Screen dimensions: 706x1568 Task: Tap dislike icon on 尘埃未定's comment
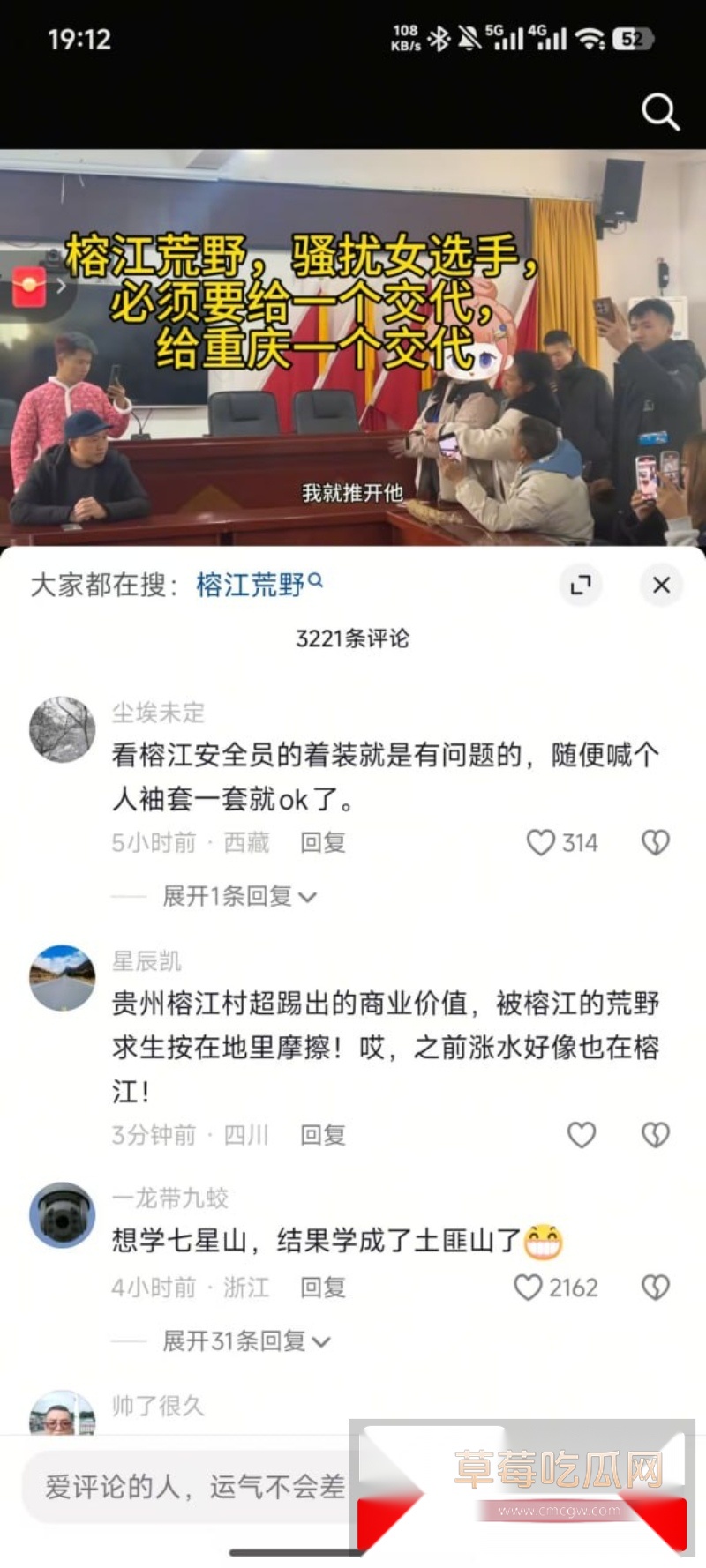656,842
